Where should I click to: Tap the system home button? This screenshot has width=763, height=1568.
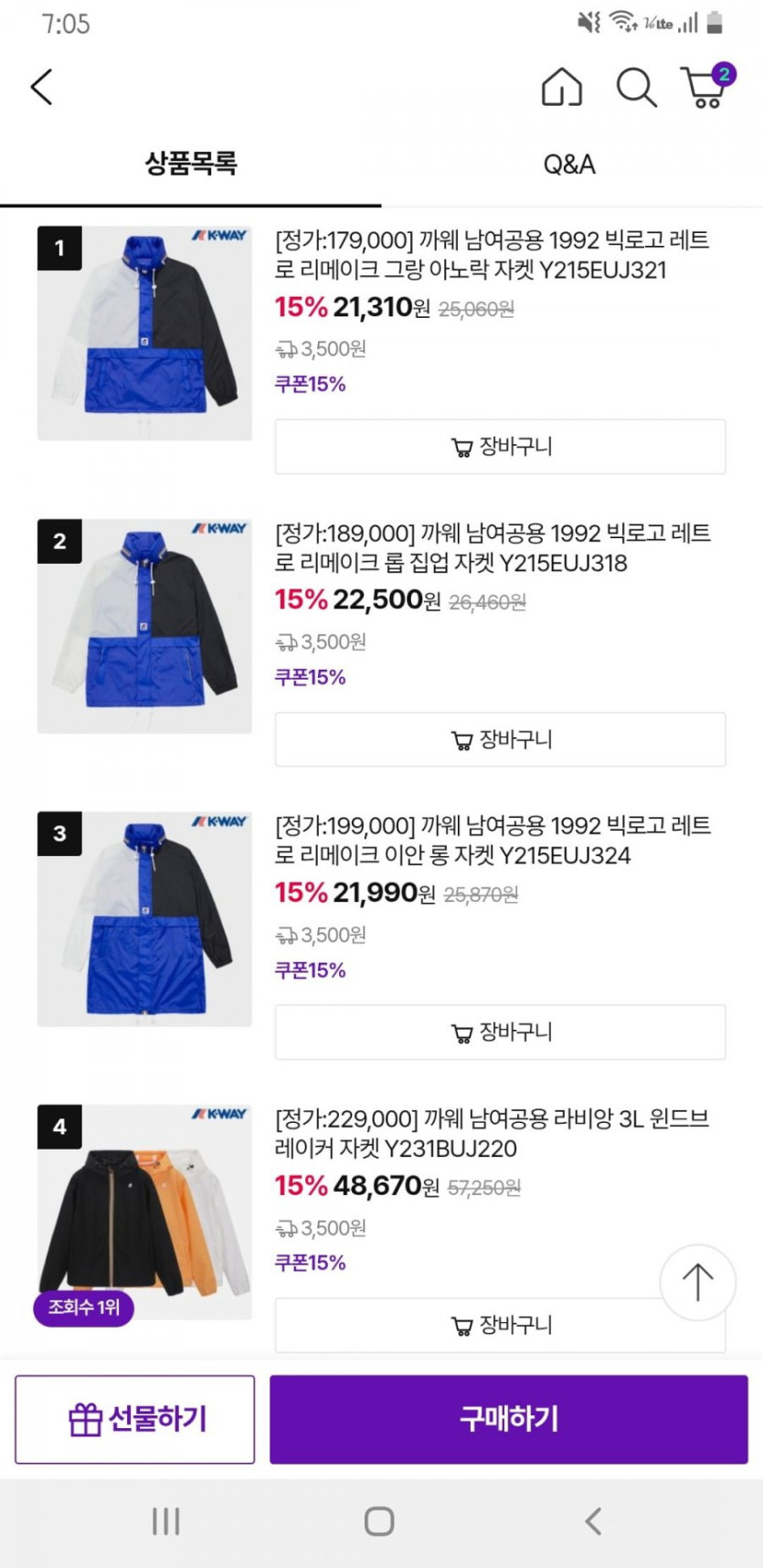tap(379, 1521)
